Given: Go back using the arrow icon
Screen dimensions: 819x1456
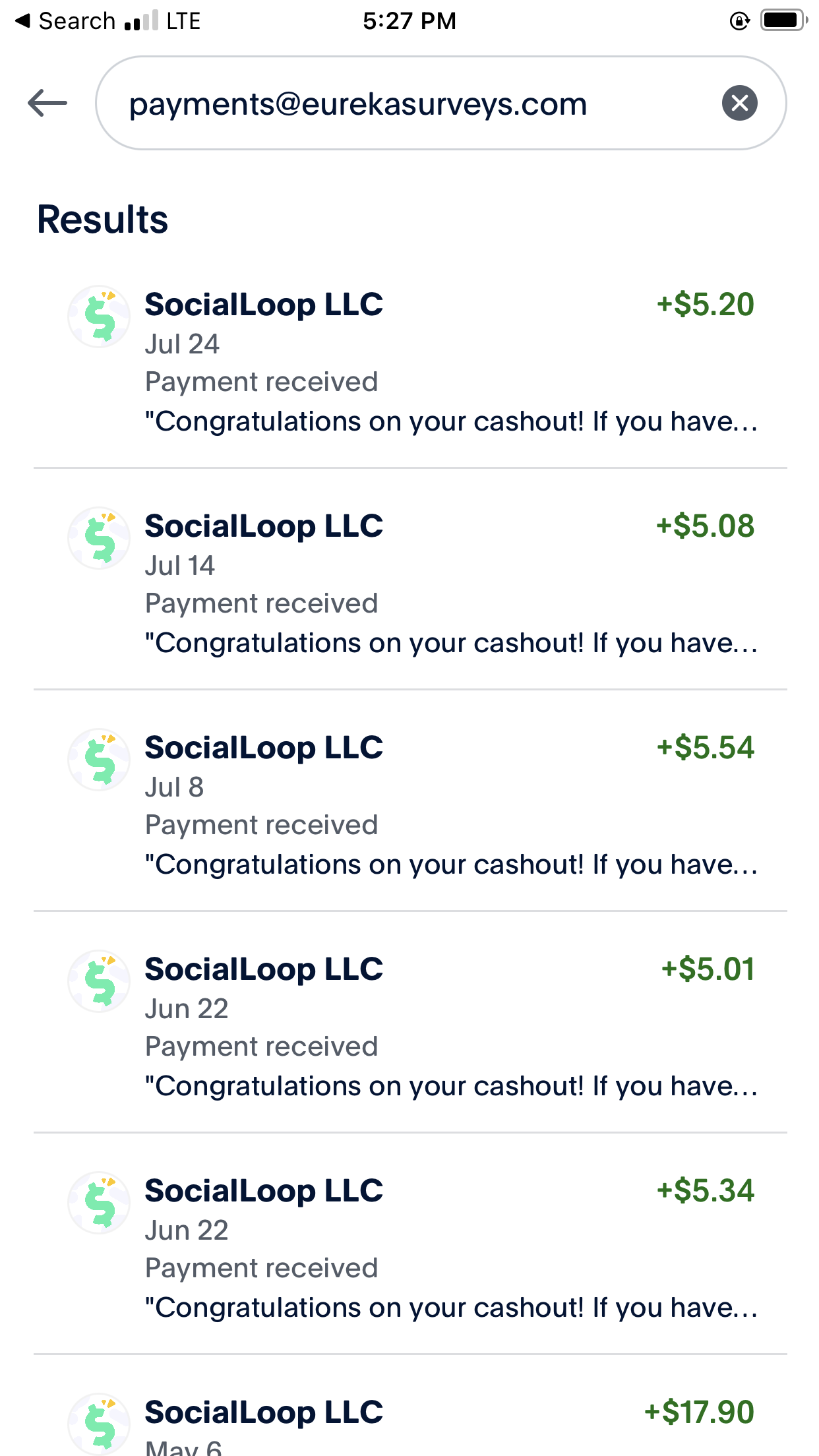Looking at the screenshot, I should 47,103.
